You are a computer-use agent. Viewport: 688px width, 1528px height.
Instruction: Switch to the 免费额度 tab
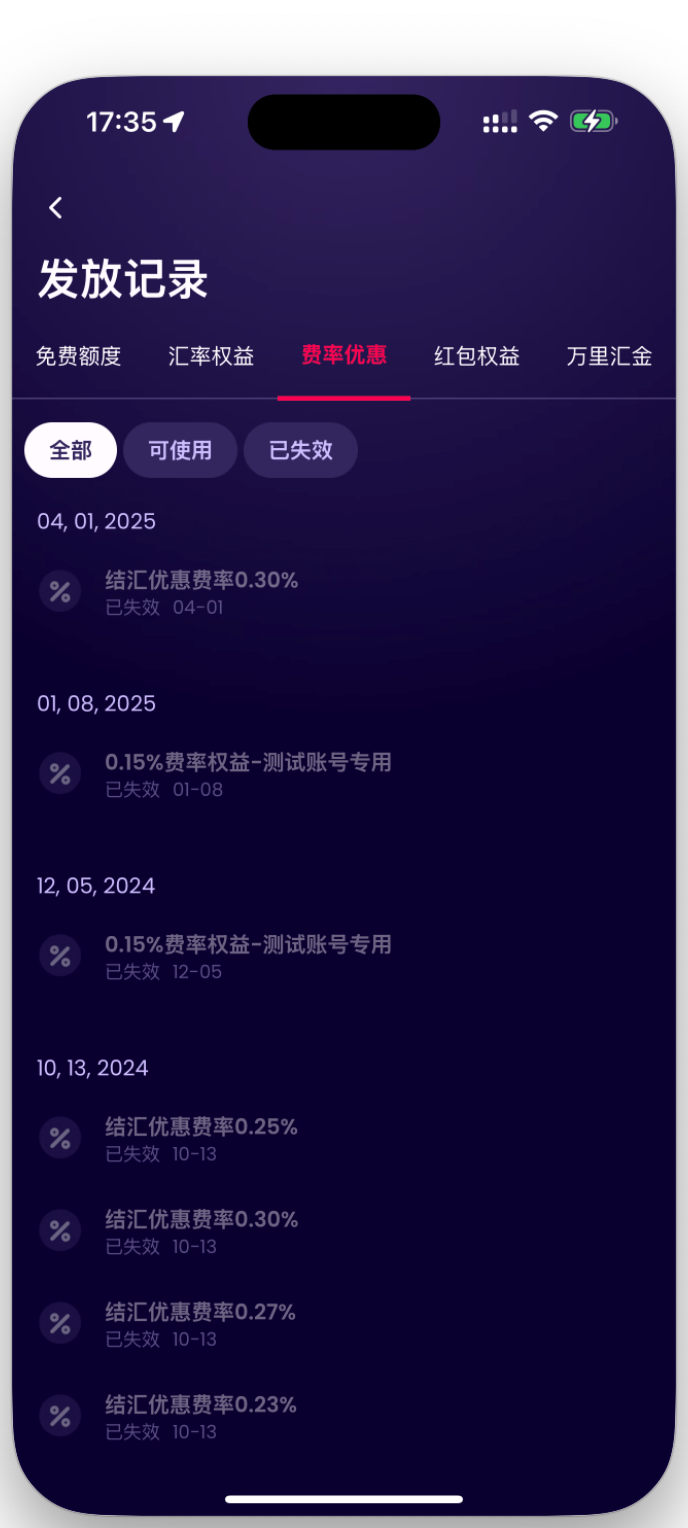[78, 356]
